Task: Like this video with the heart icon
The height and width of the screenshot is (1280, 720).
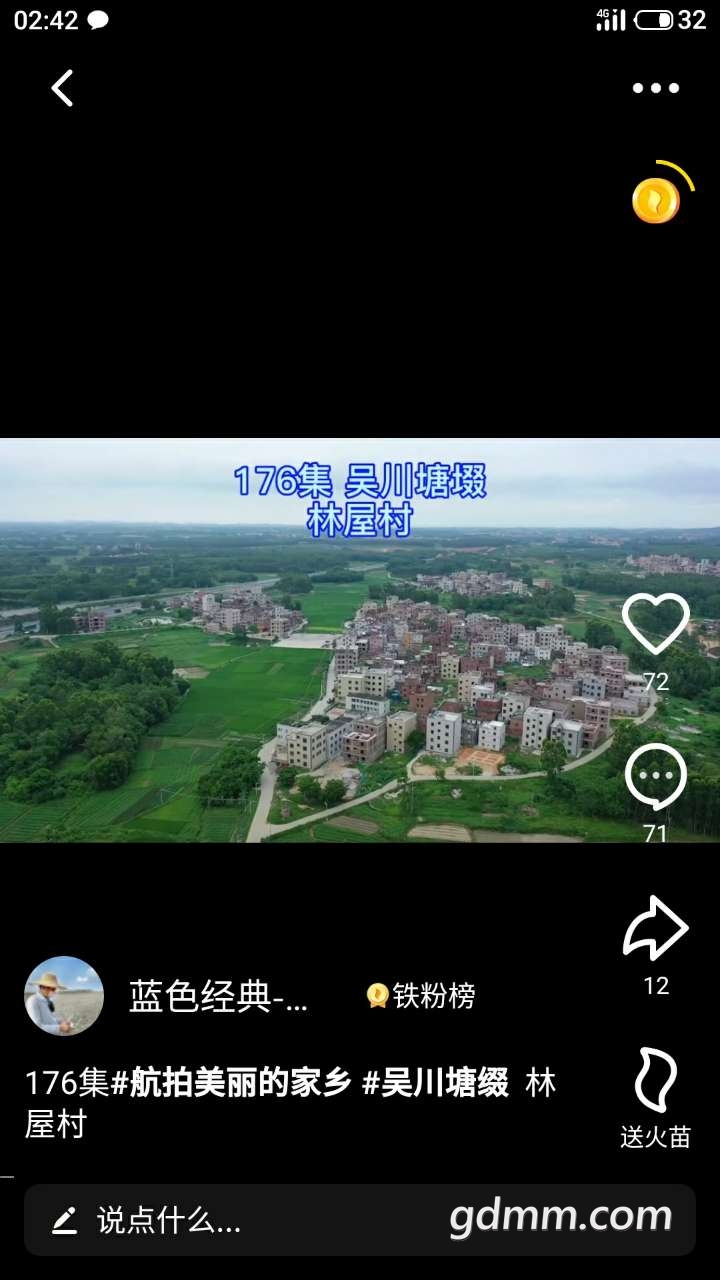Action: [x=656, y=624]
